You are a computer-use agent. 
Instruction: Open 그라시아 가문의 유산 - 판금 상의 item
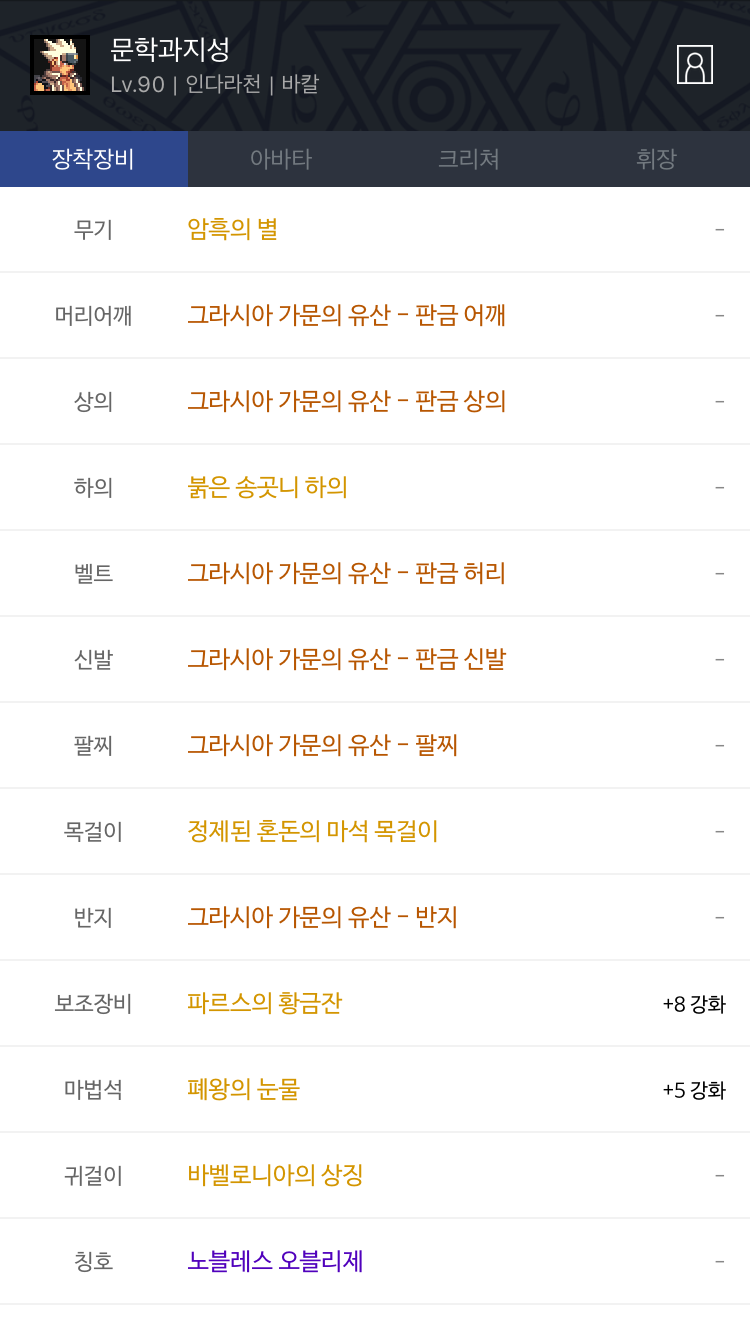(x=346, y=401)
